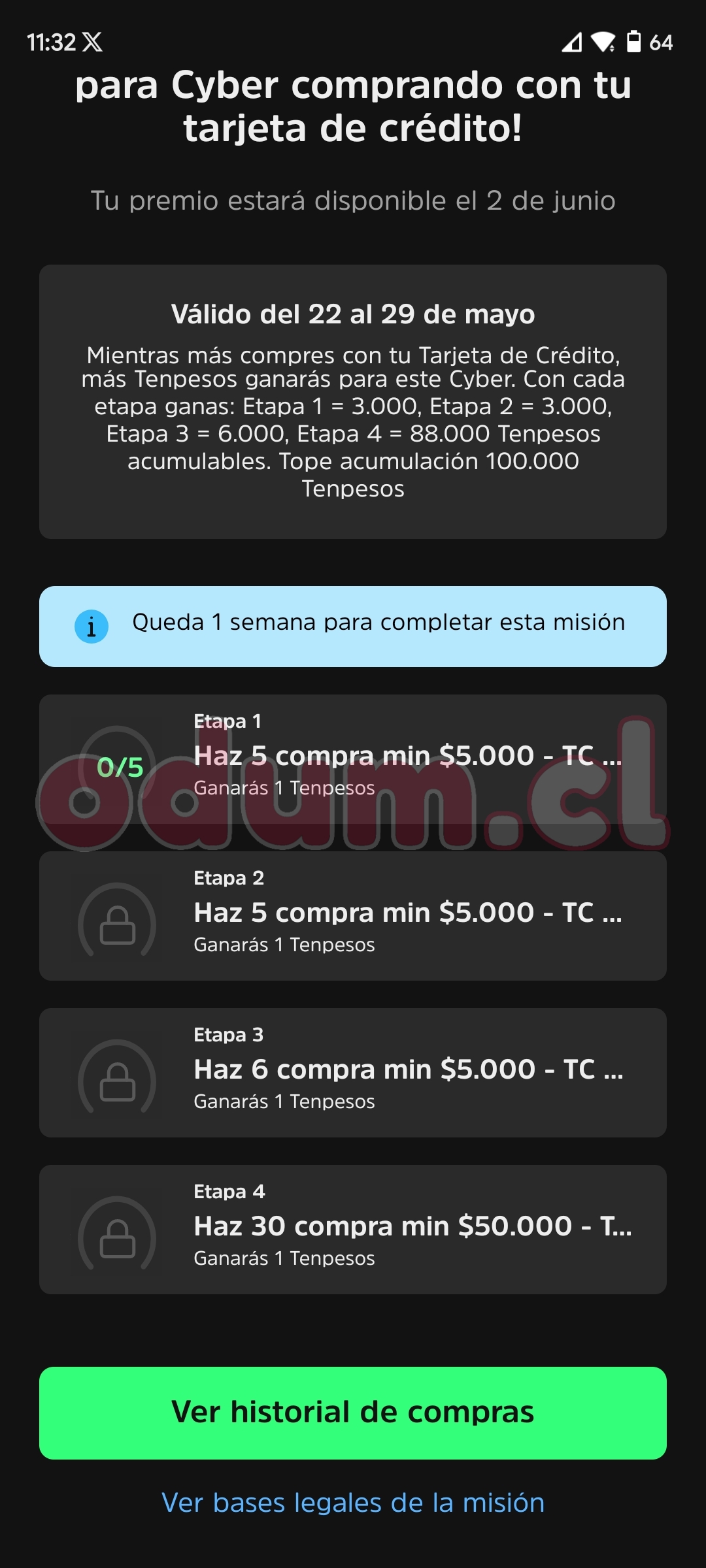This screenshot has width=706, height=1568.
Task: Select the Etapa 3 stage card
Action: [353, 1071]
